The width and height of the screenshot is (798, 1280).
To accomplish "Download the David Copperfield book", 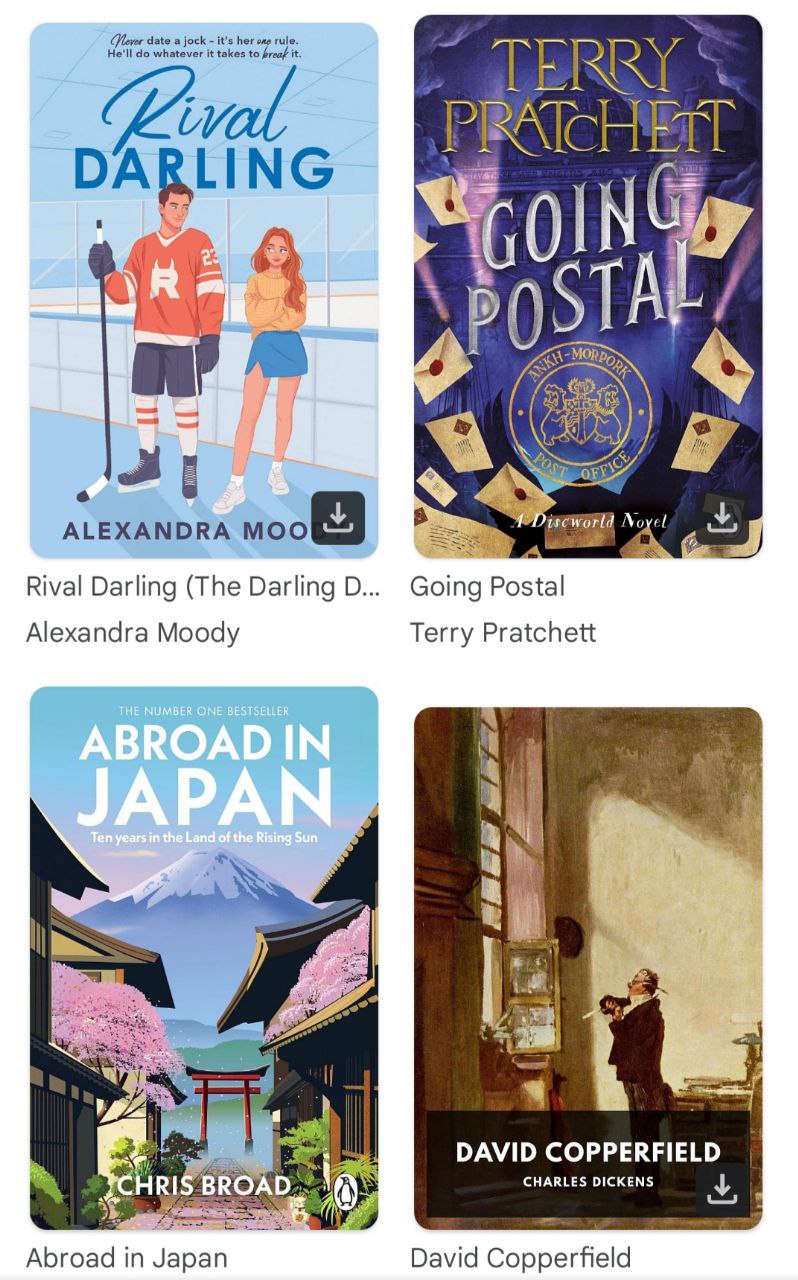I will (722, 1188).
